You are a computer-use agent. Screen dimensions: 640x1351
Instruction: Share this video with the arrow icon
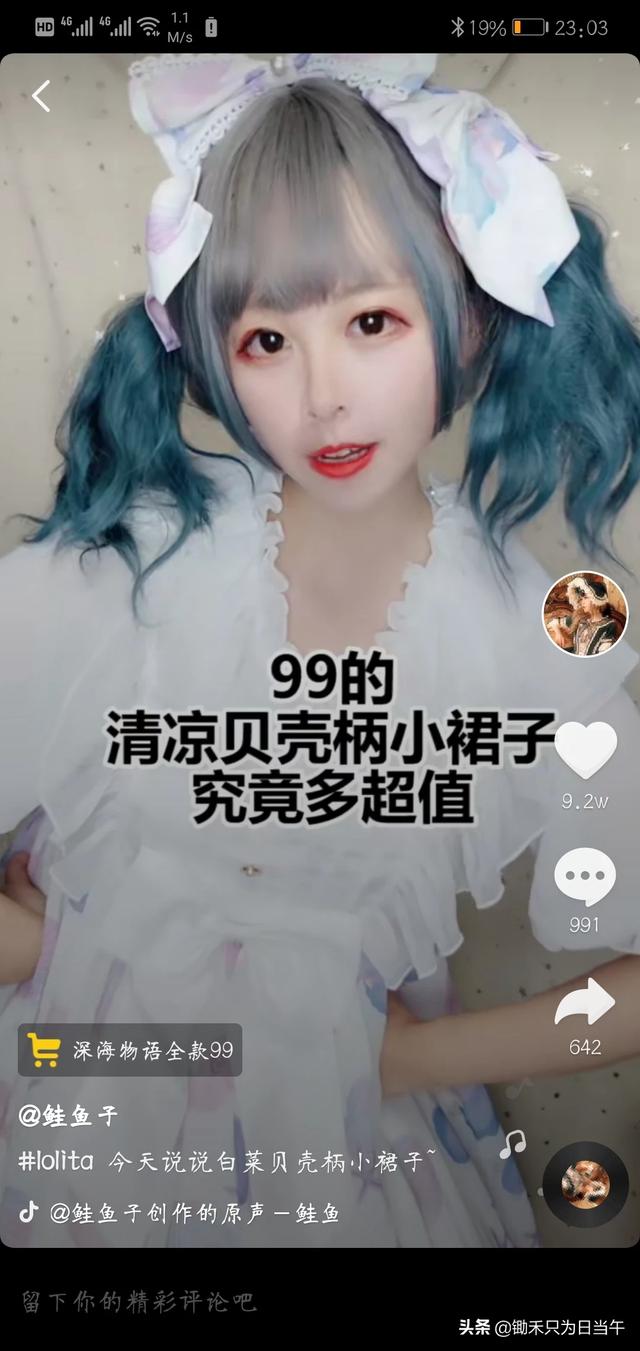(x=585, y=1002)
